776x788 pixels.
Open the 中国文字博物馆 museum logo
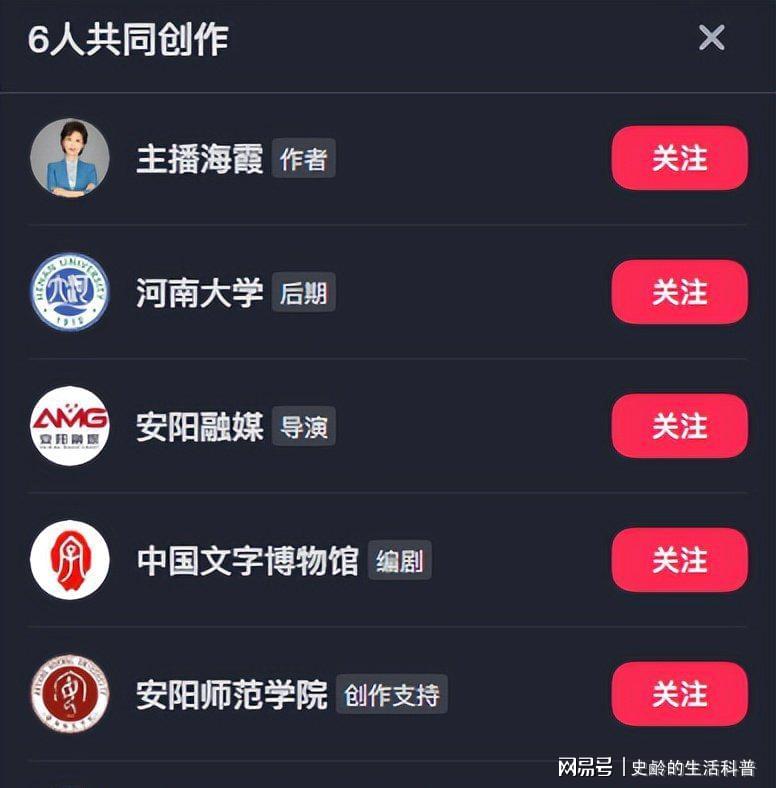[x=69, y=560]
